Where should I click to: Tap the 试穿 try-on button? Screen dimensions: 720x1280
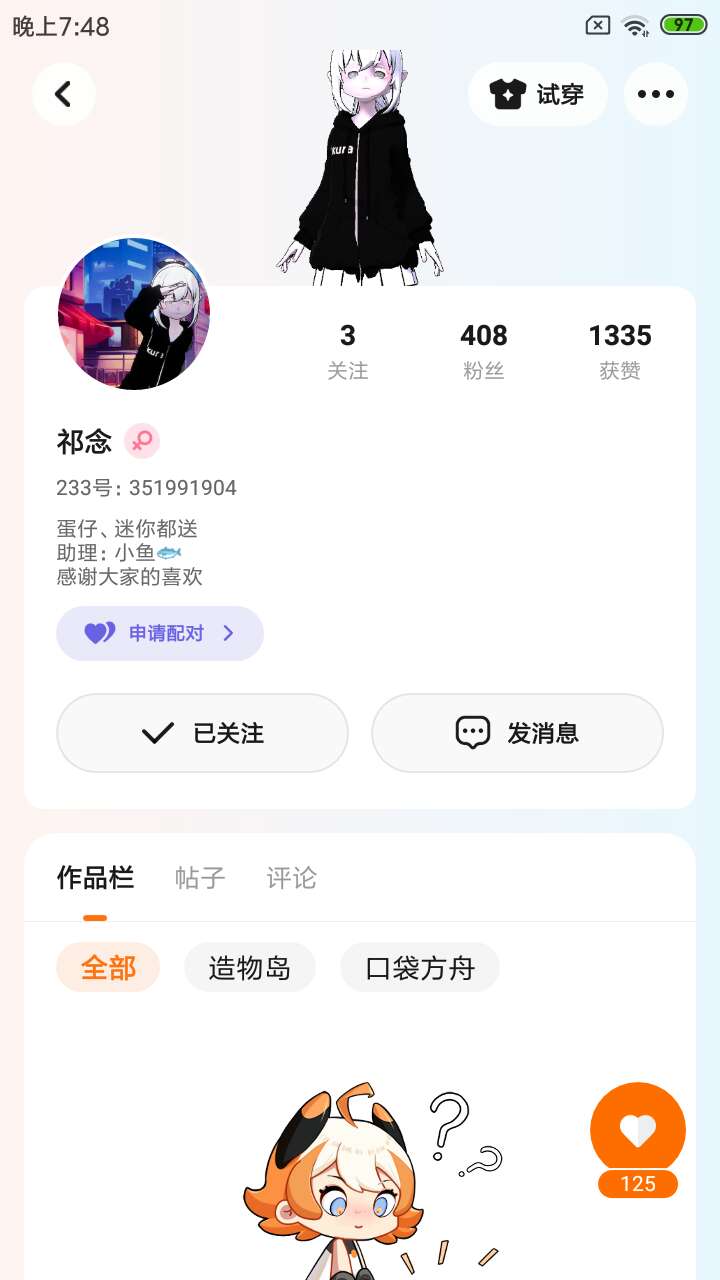coord(538,94)
